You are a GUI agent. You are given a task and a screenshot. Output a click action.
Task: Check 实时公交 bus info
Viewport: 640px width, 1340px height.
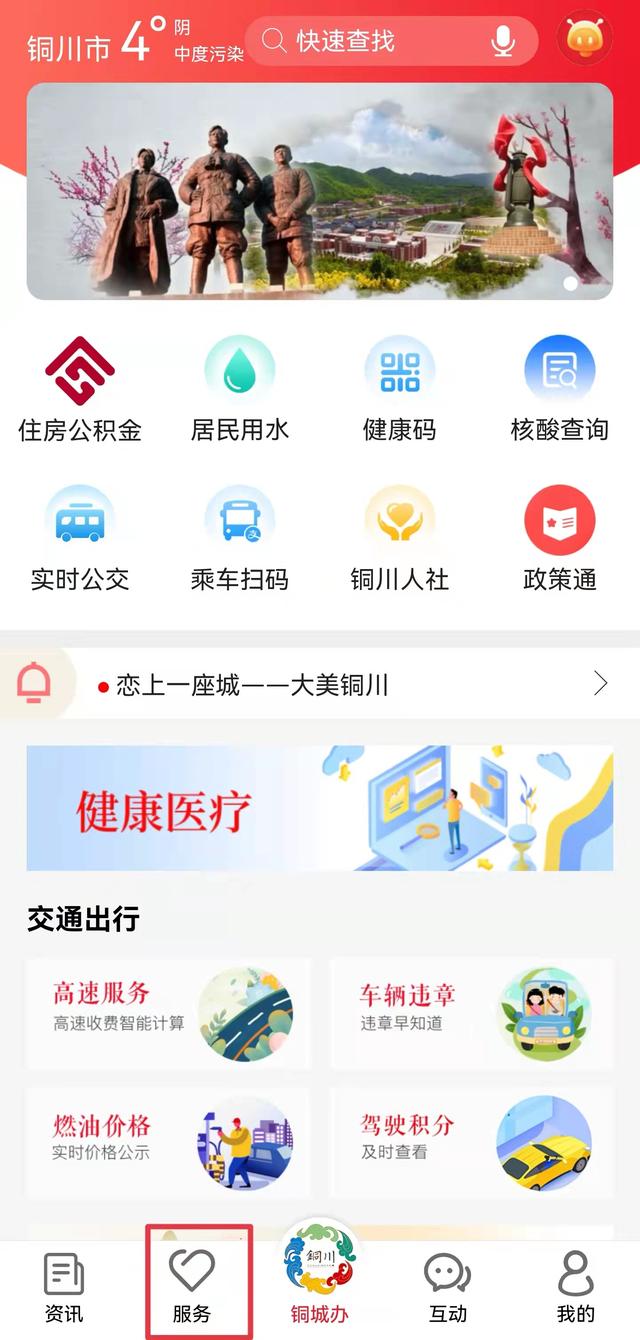(x=80, y=539)
